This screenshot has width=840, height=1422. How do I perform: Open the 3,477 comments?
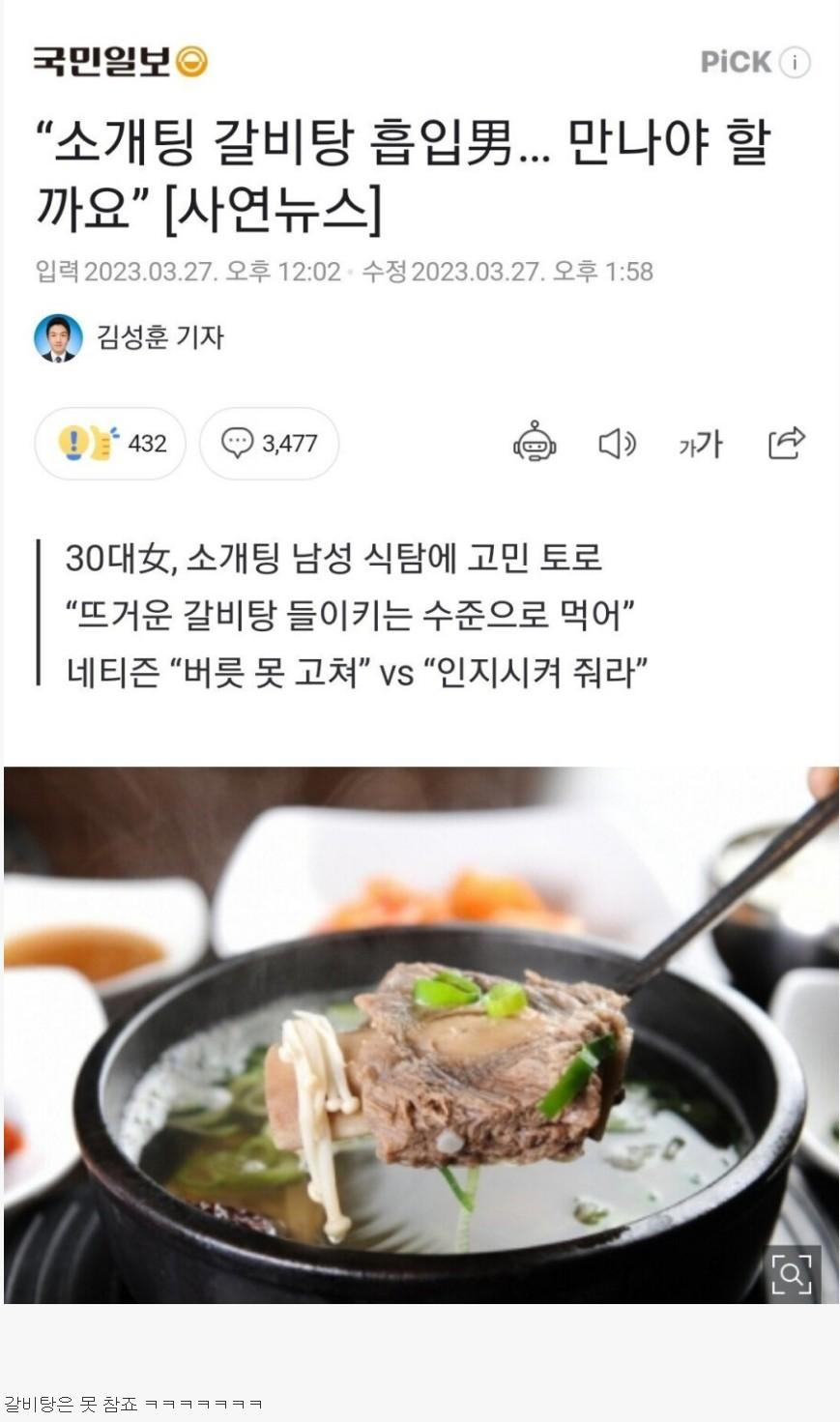click(x=270, y=444)
